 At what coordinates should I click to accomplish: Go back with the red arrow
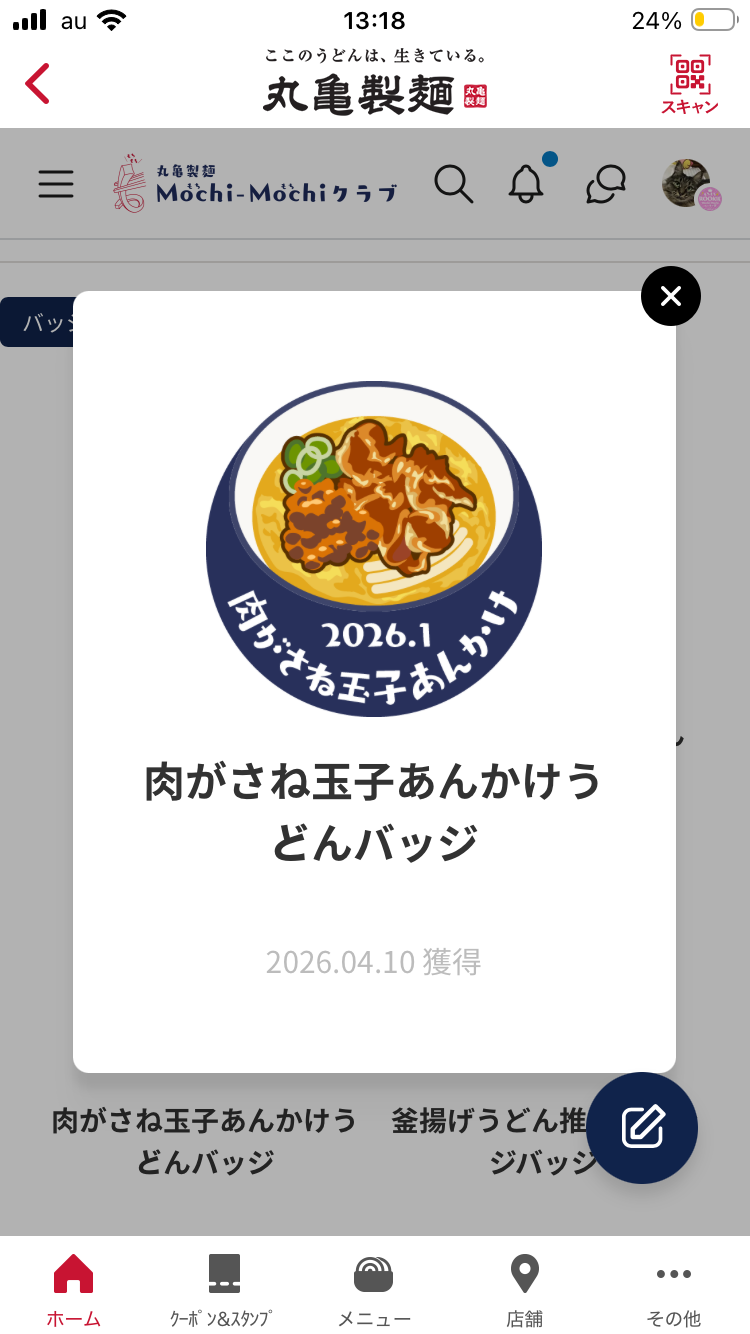[x=38, y=84]
